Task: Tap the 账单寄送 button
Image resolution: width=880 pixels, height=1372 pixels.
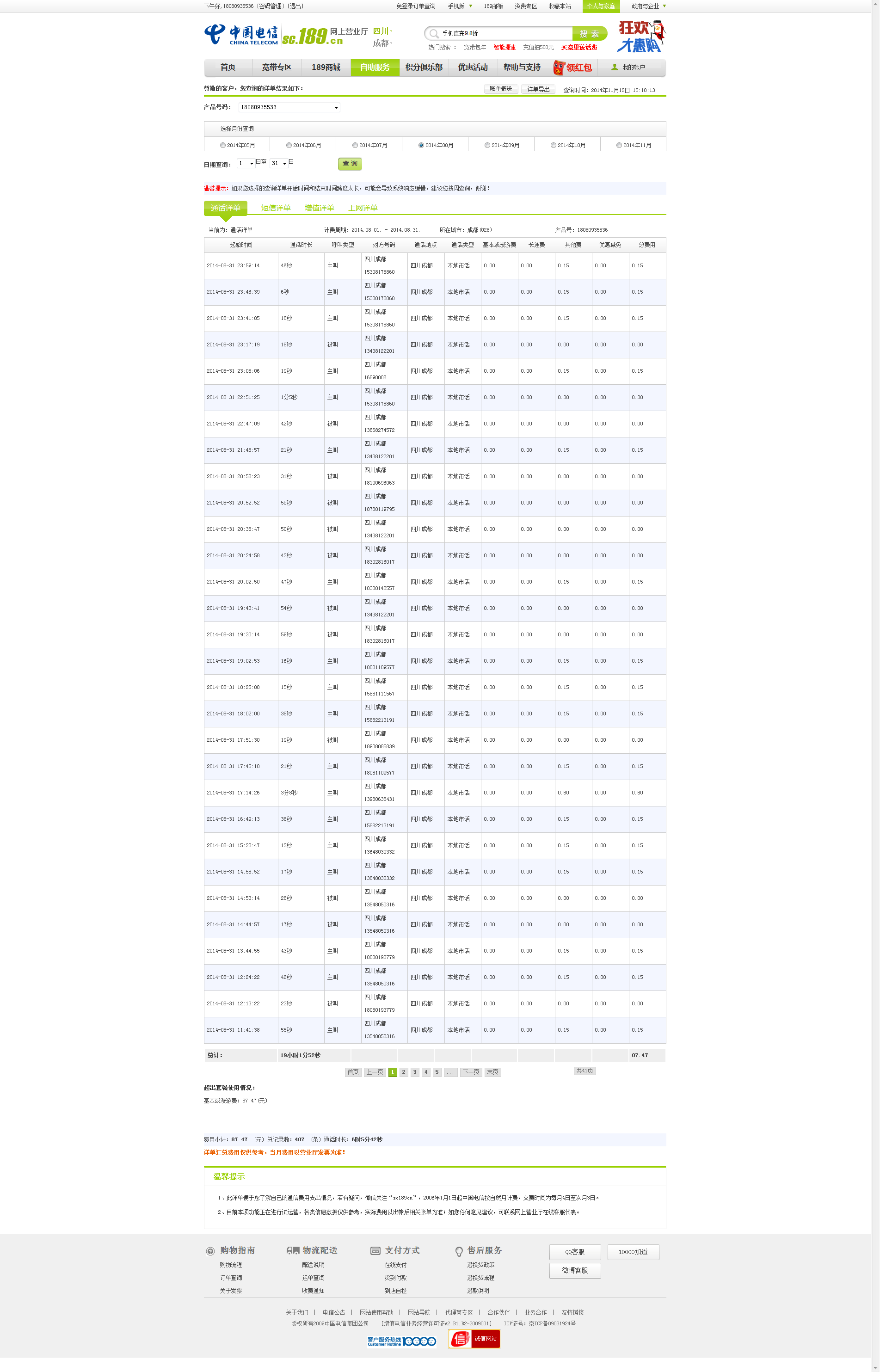Action: pos(500,89)
